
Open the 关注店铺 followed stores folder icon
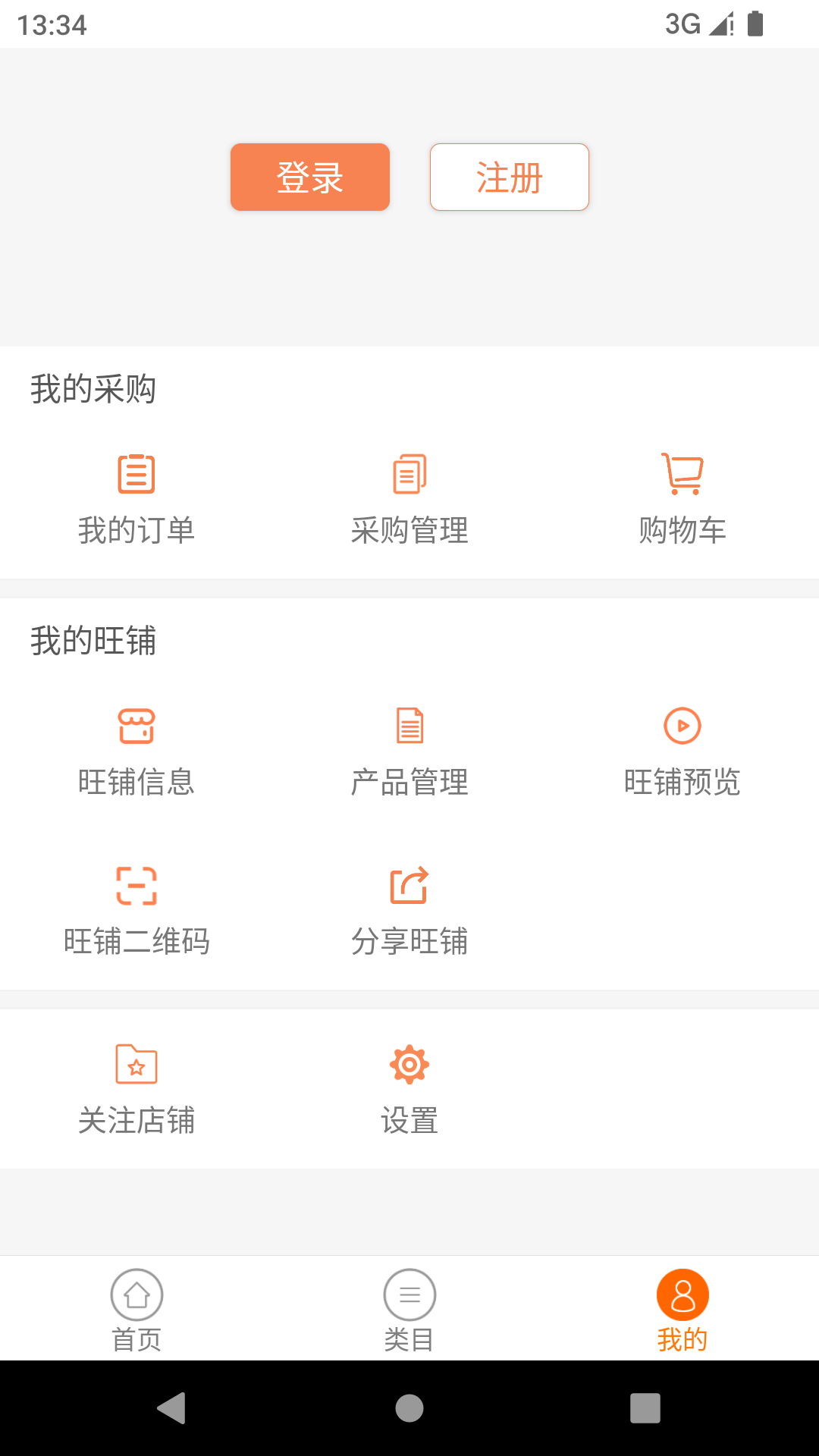tap(136, 1064)
